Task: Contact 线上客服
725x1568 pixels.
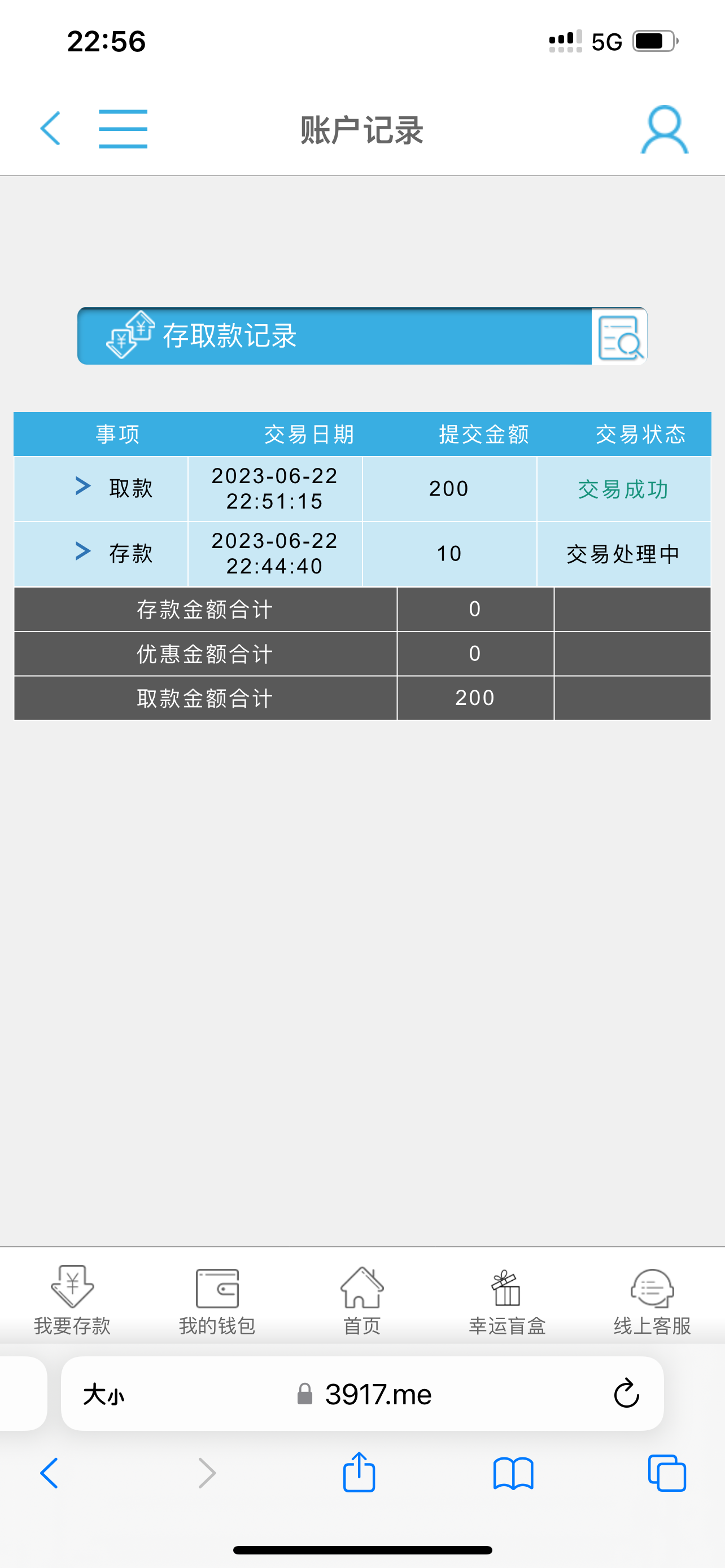Action: [x=652, y=1299]
